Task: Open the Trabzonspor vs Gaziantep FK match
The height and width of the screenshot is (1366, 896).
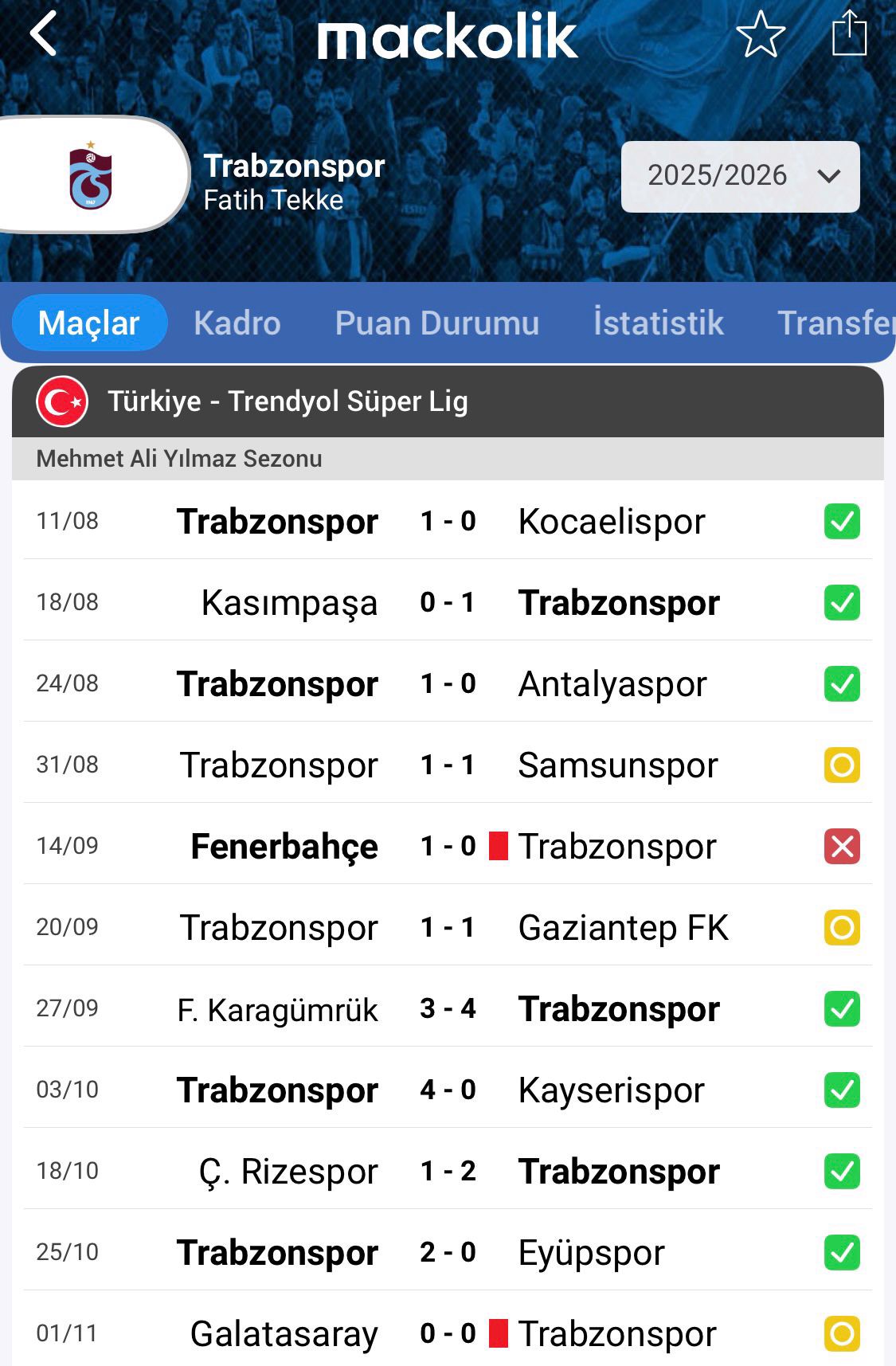Action: tap(447, 928)
